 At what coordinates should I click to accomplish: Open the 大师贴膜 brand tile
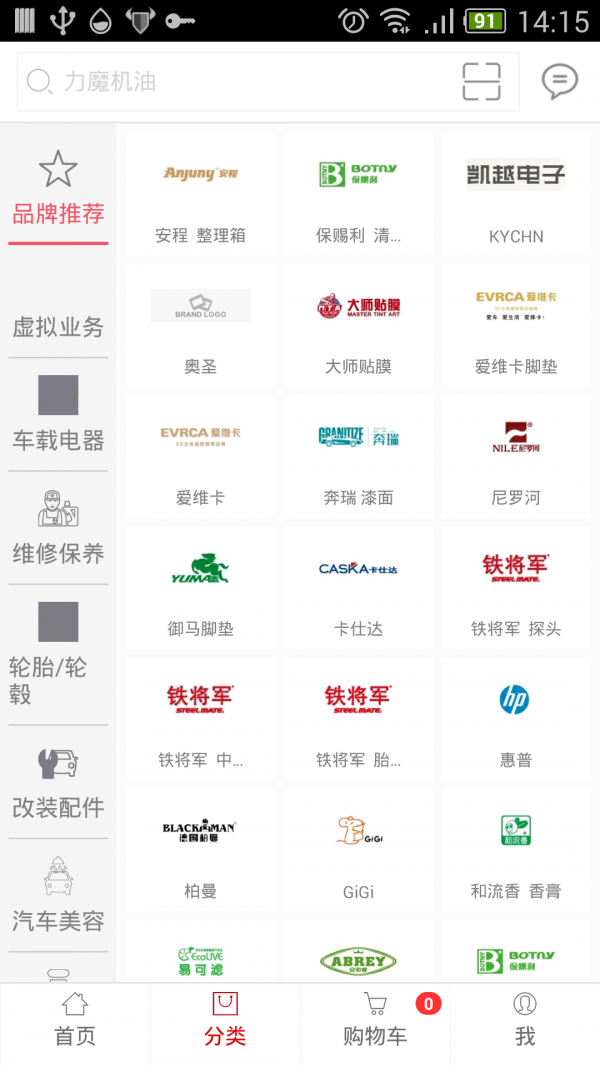click(358, 327)
